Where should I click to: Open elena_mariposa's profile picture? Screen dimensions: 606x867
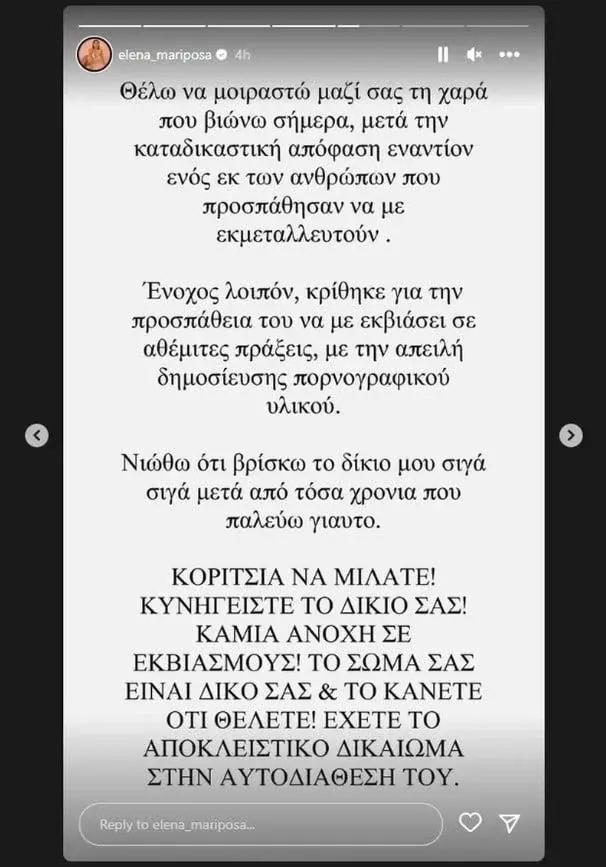click(94, 54)
